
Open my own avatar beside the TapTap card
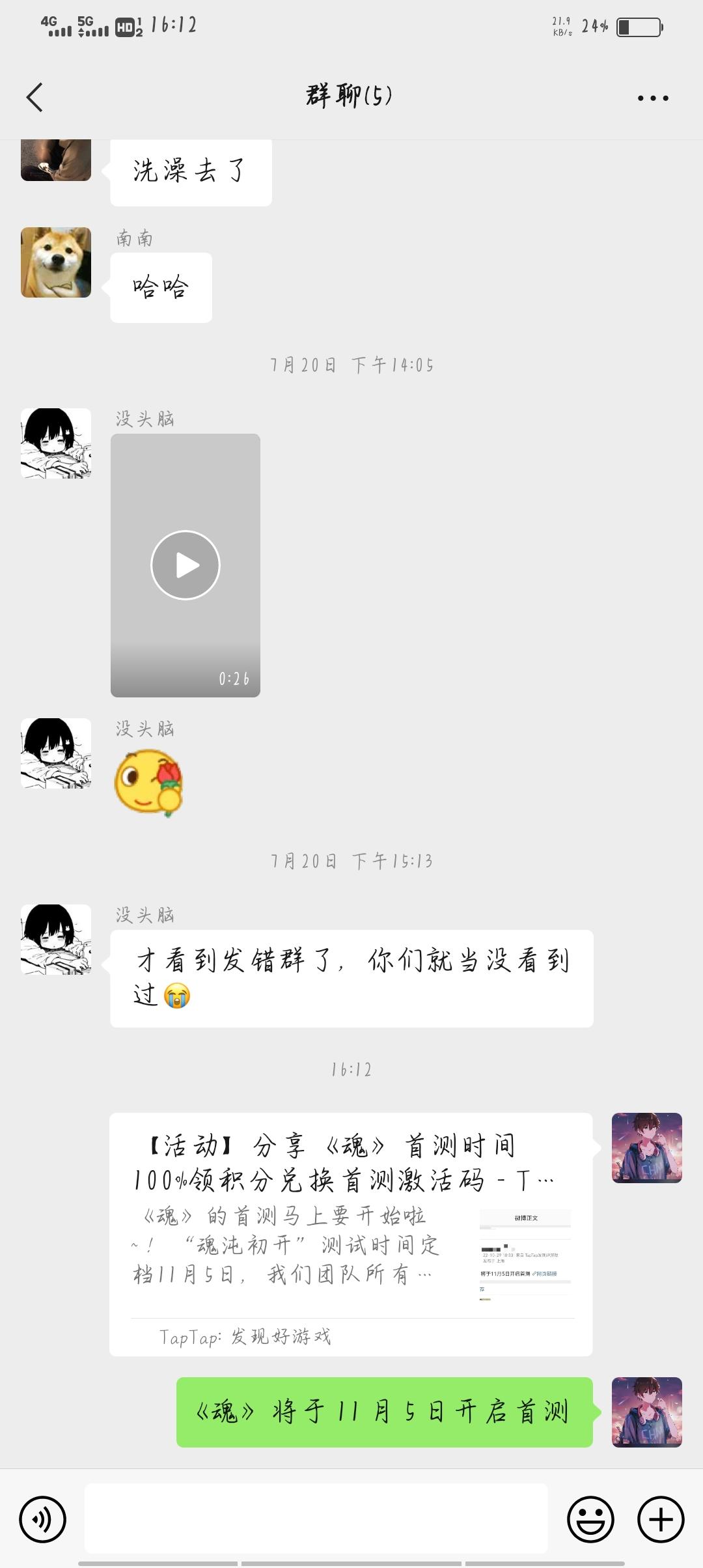646,1148
